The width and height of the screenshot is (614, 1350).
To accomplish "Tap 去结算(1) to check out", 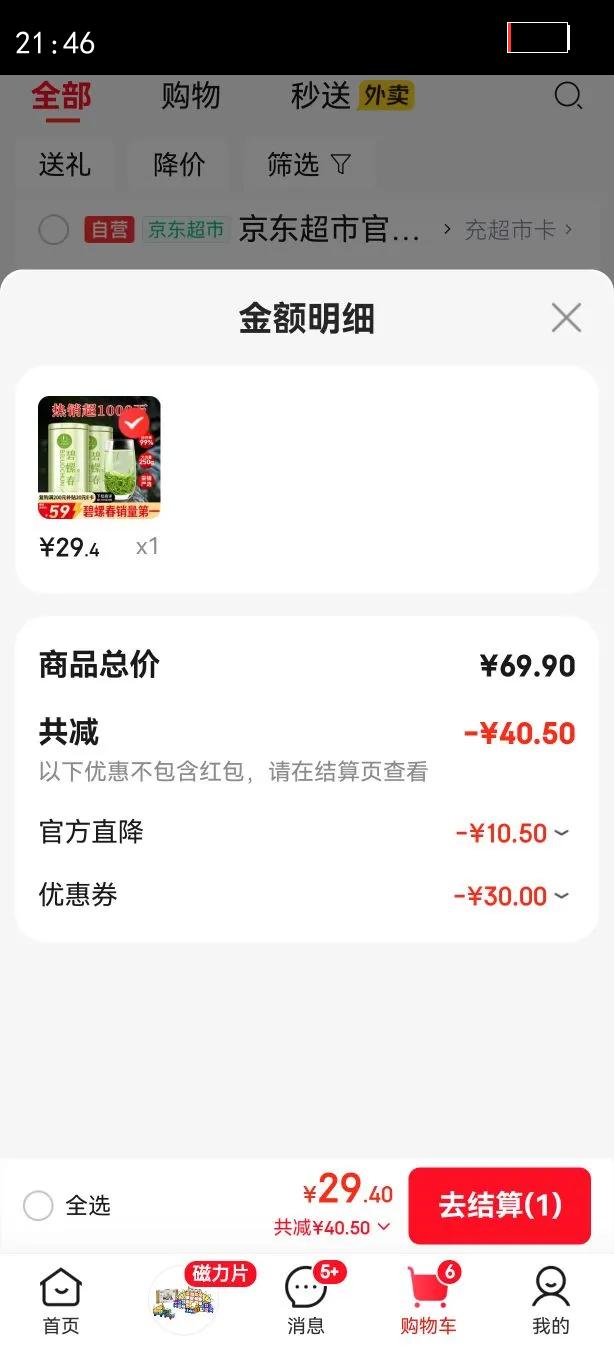I will pyautogui.click(x=499, y=1205).
